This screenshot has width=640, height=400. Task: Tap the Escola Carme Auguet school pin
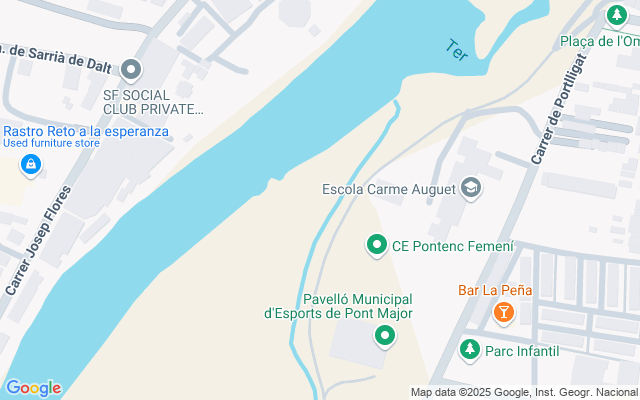click(x=472, y=188)
